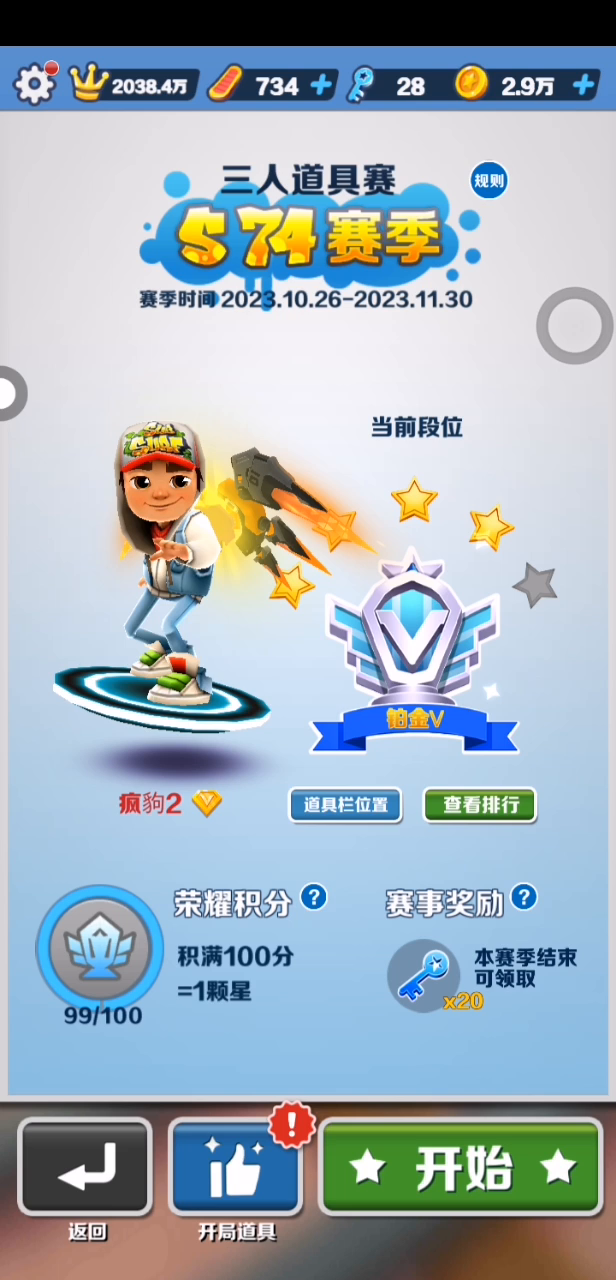616x1280 pixels.
Task: Add more hoverboards with the plus
Action: 320,86
